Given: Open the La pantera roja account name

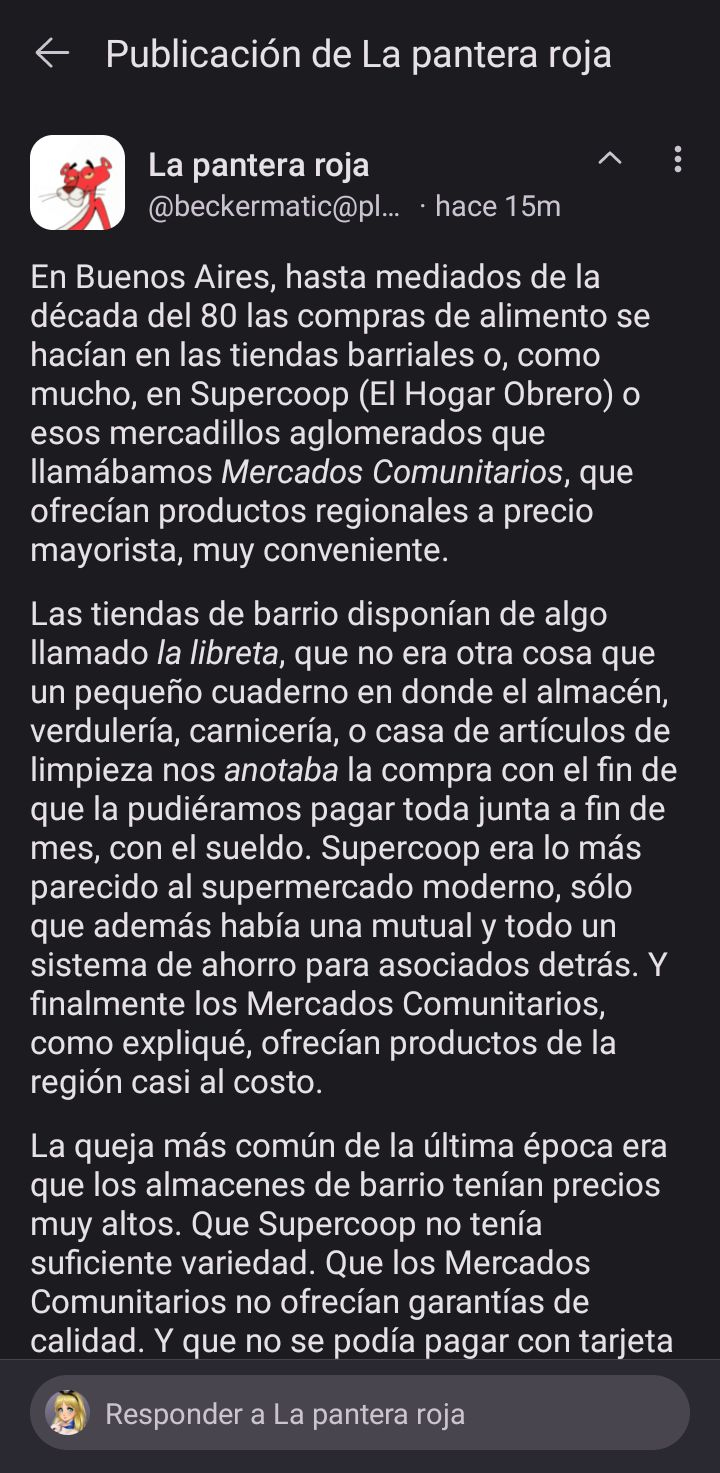Looking at the screenshot, I should [259, 165].
